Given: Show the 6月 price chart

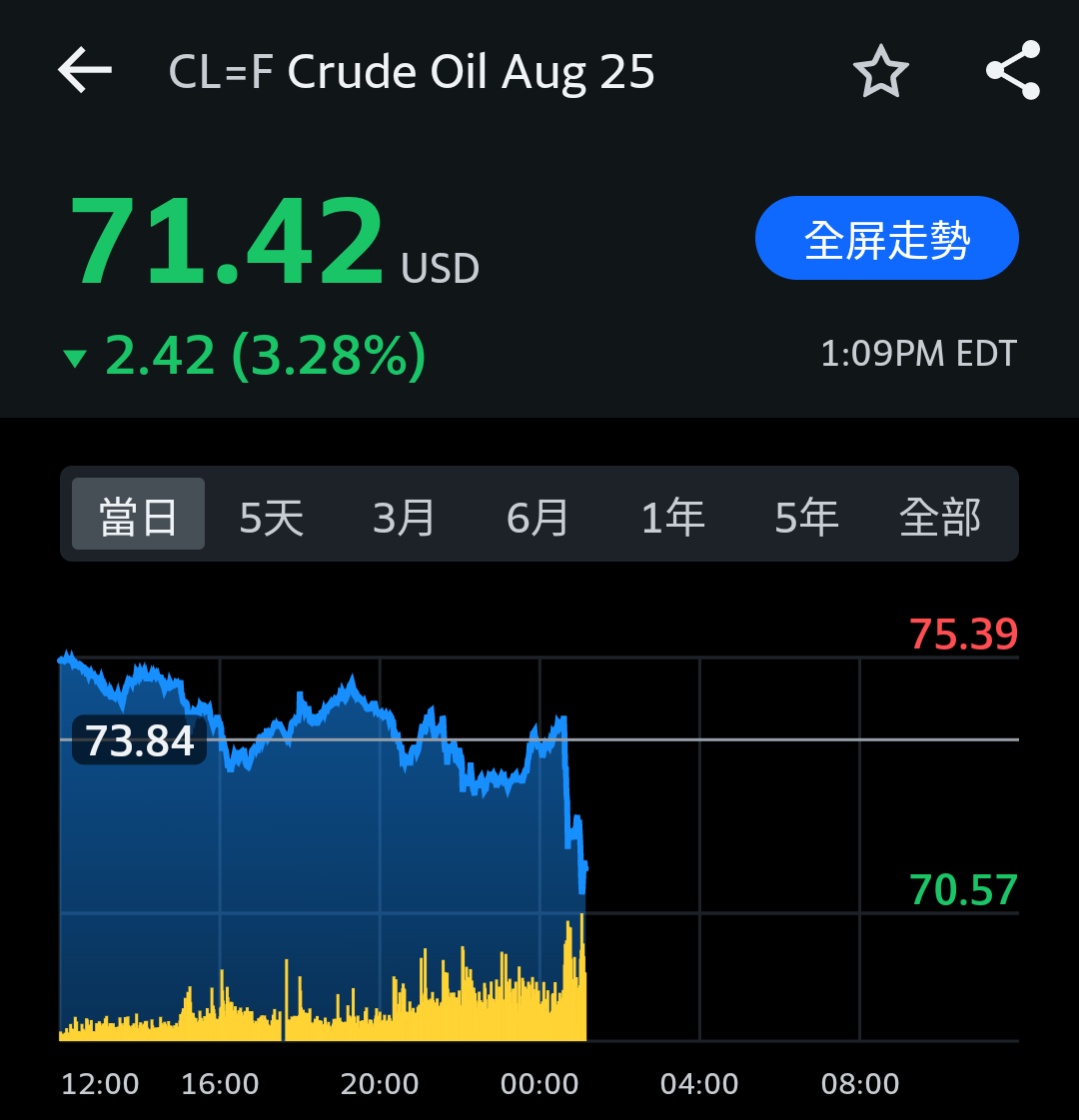Looking at the screenshot, I should pos(538,515).
